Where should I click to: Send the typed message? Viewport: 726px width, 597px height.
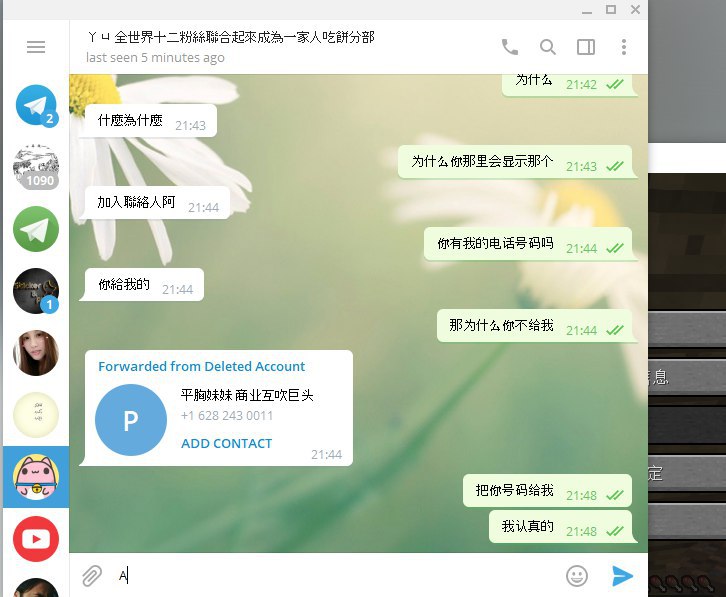click(622, 575)
